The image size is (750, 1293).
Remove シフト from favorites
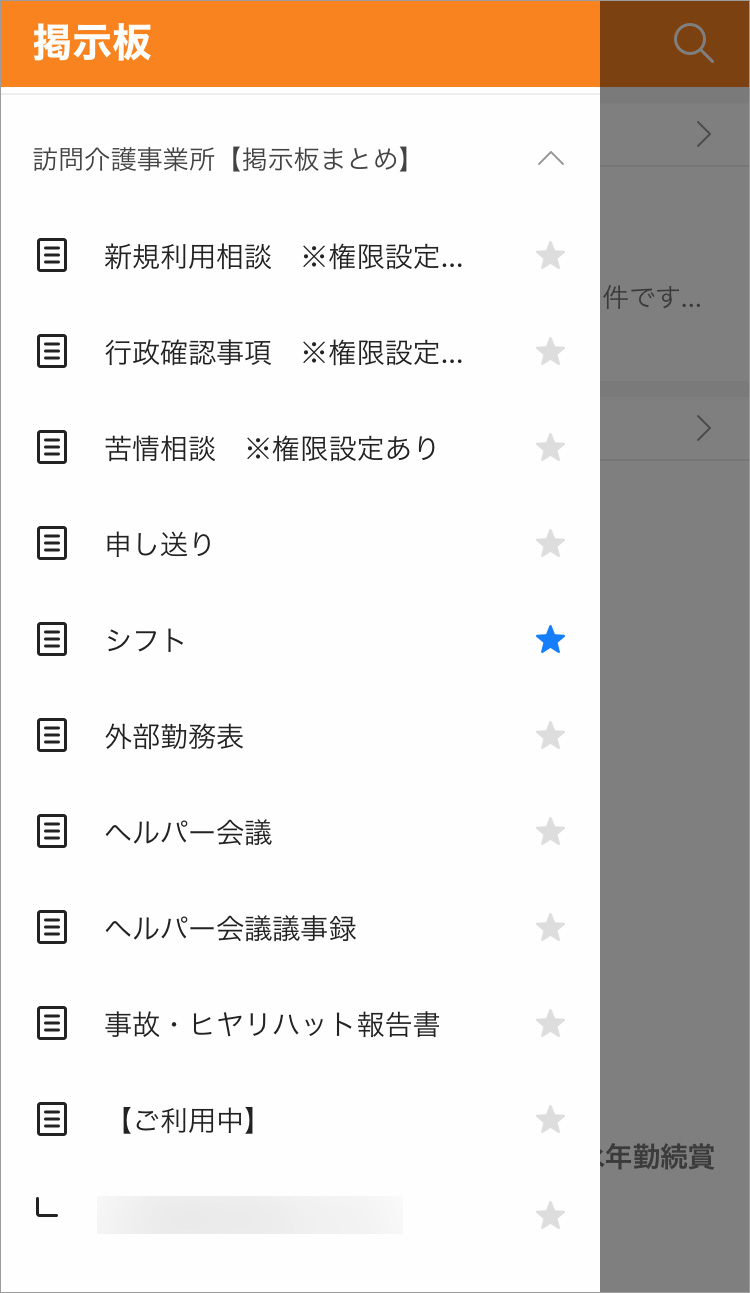click(551, 640)
